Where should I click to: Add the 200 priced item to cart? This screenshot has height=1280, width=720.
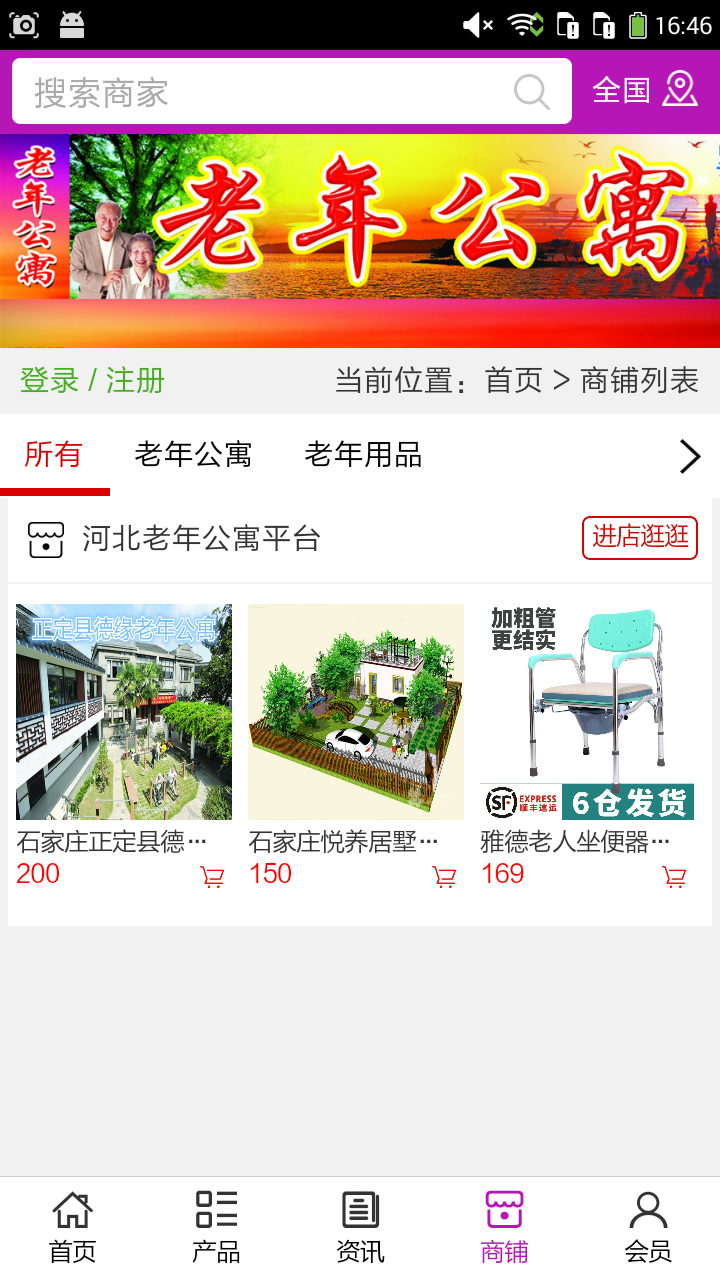pyautogui.click(x=212, y=877)
